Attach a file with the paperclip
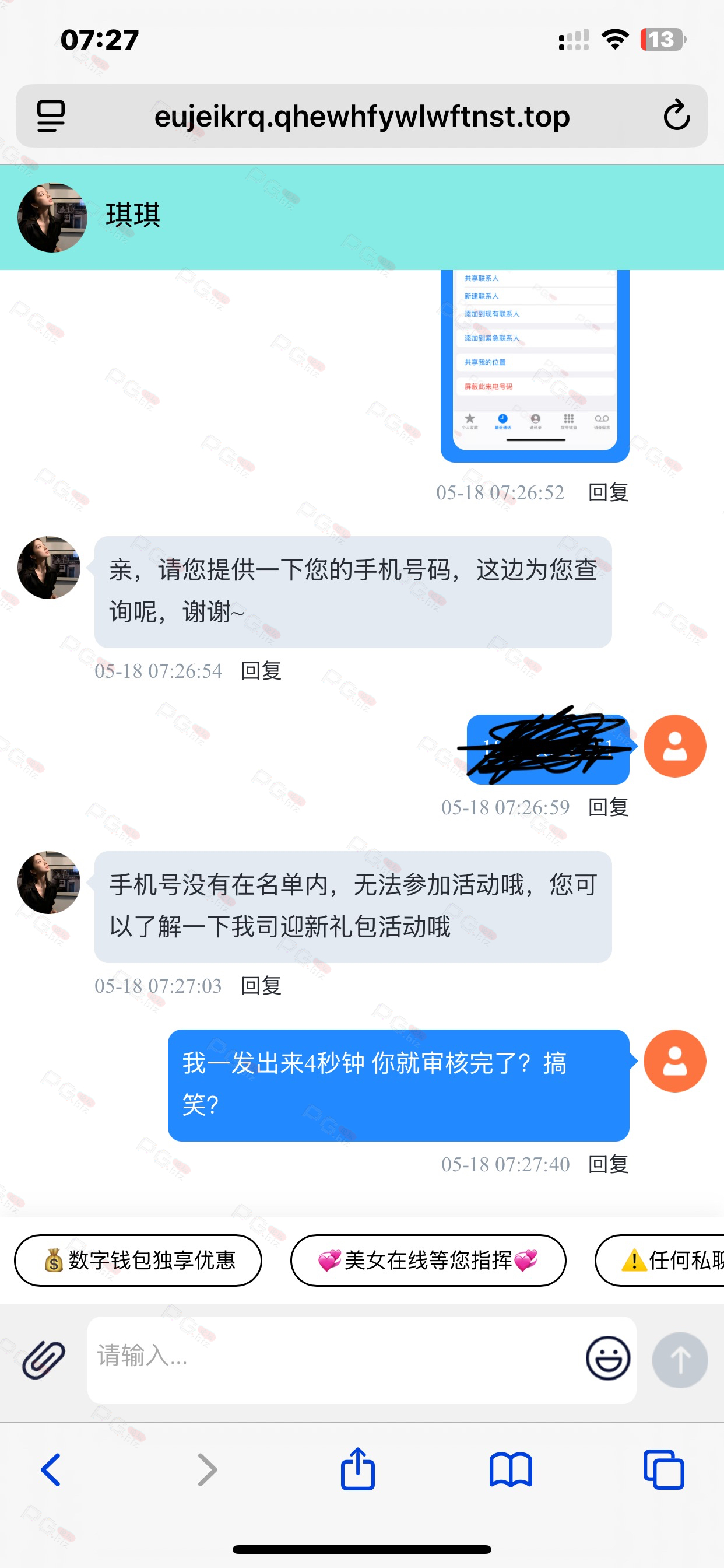This screenshot has height=1568, width=724. point(44,1359)
